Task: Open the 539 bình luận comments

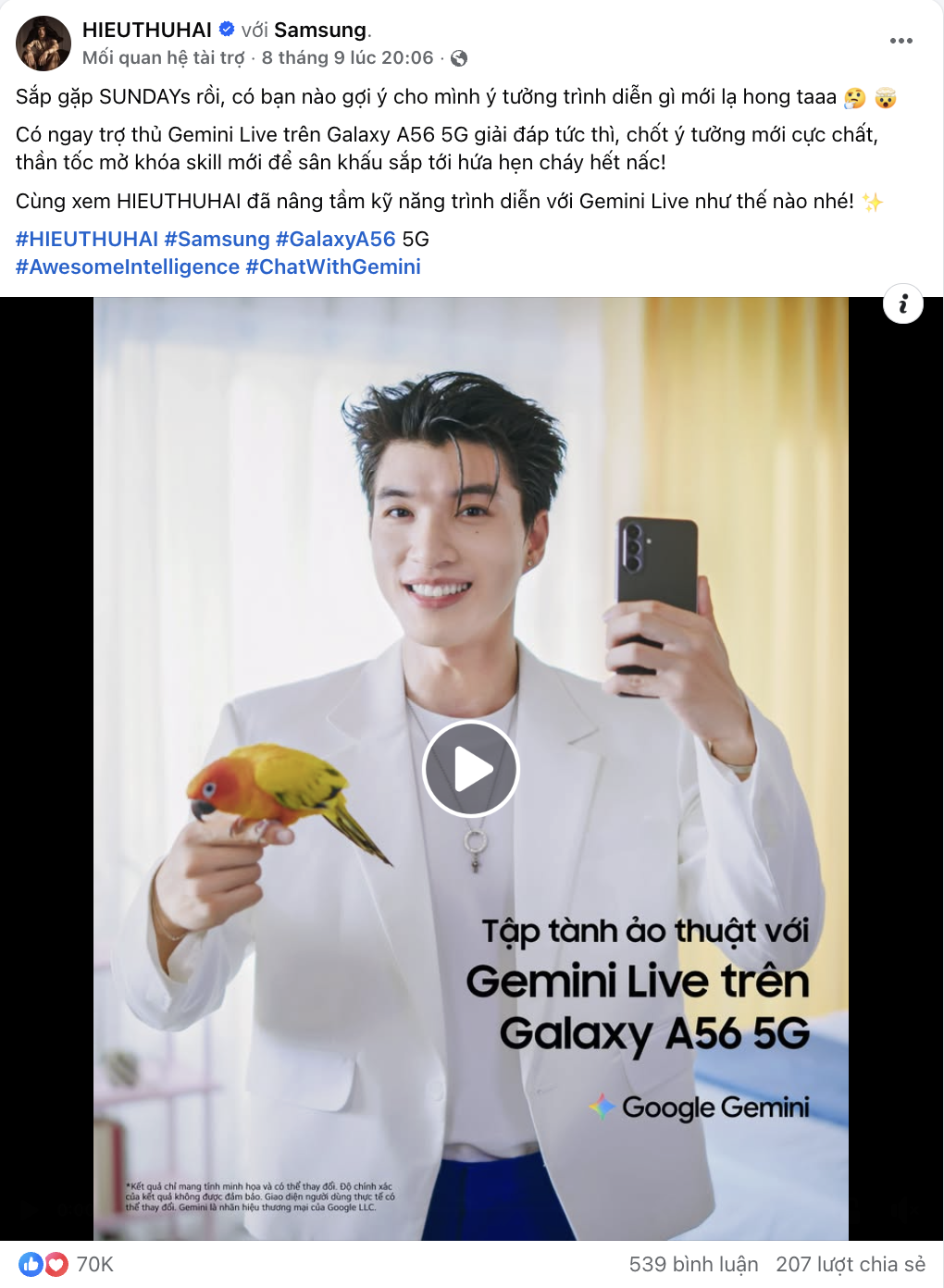Action: coord(693,1264)
